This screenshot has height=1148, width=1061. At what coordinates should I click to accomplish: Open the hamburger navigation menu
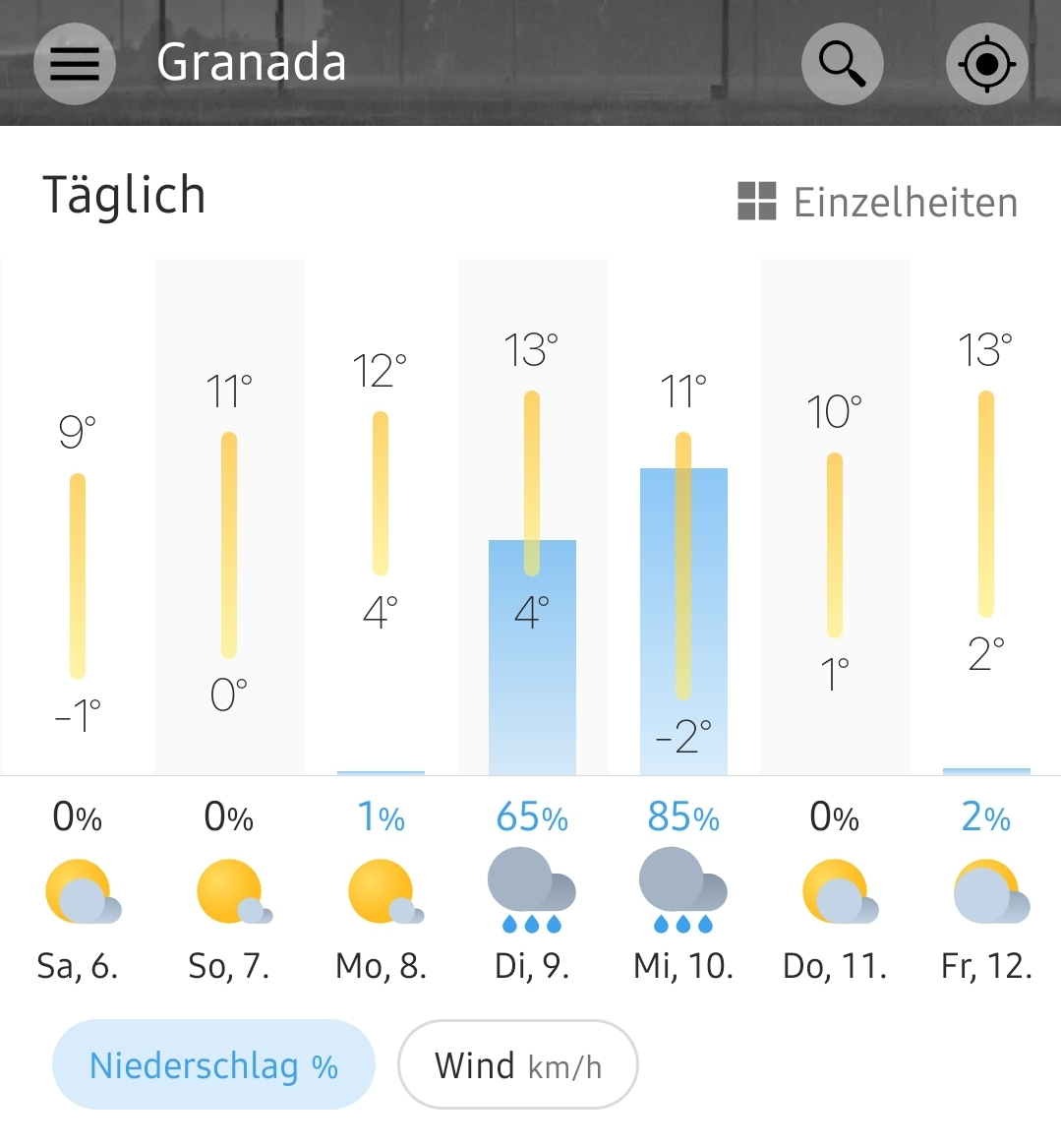click(x=75, y=64)
